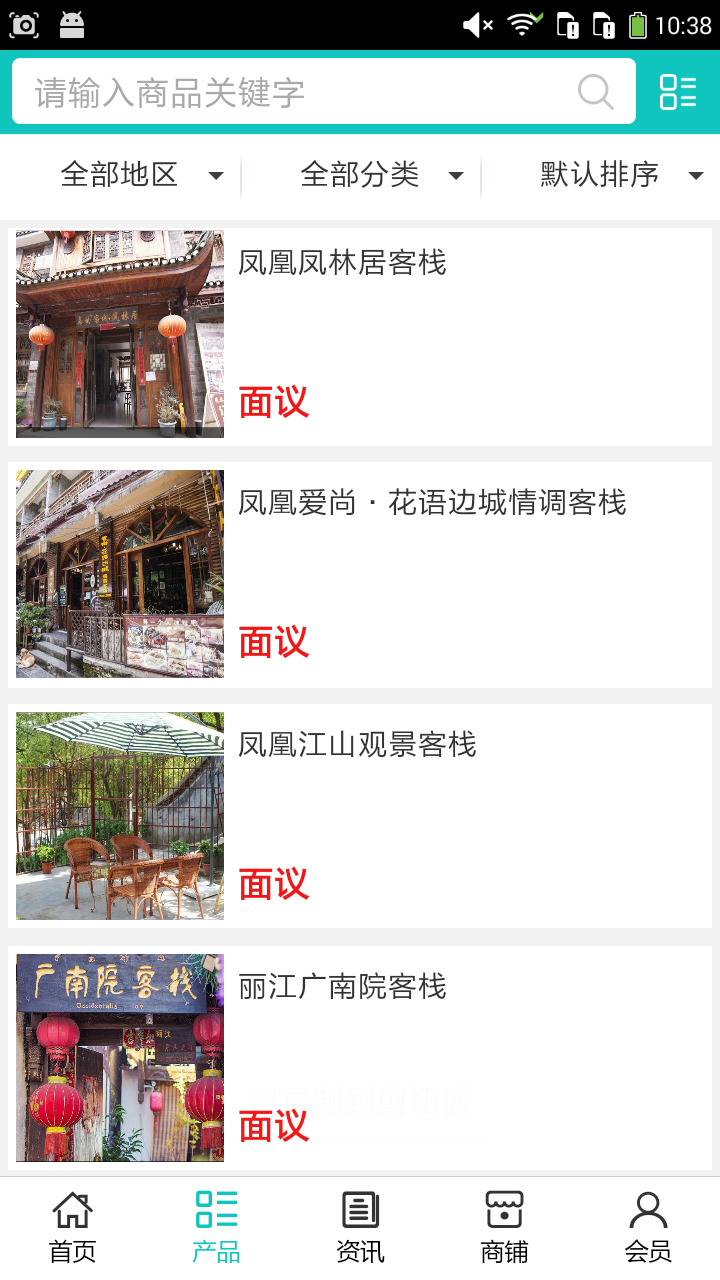720x1280 pixels.
Task: Expand the 全部地区 region dropdown
Action: pyautogui.click(x=140, y=175)
